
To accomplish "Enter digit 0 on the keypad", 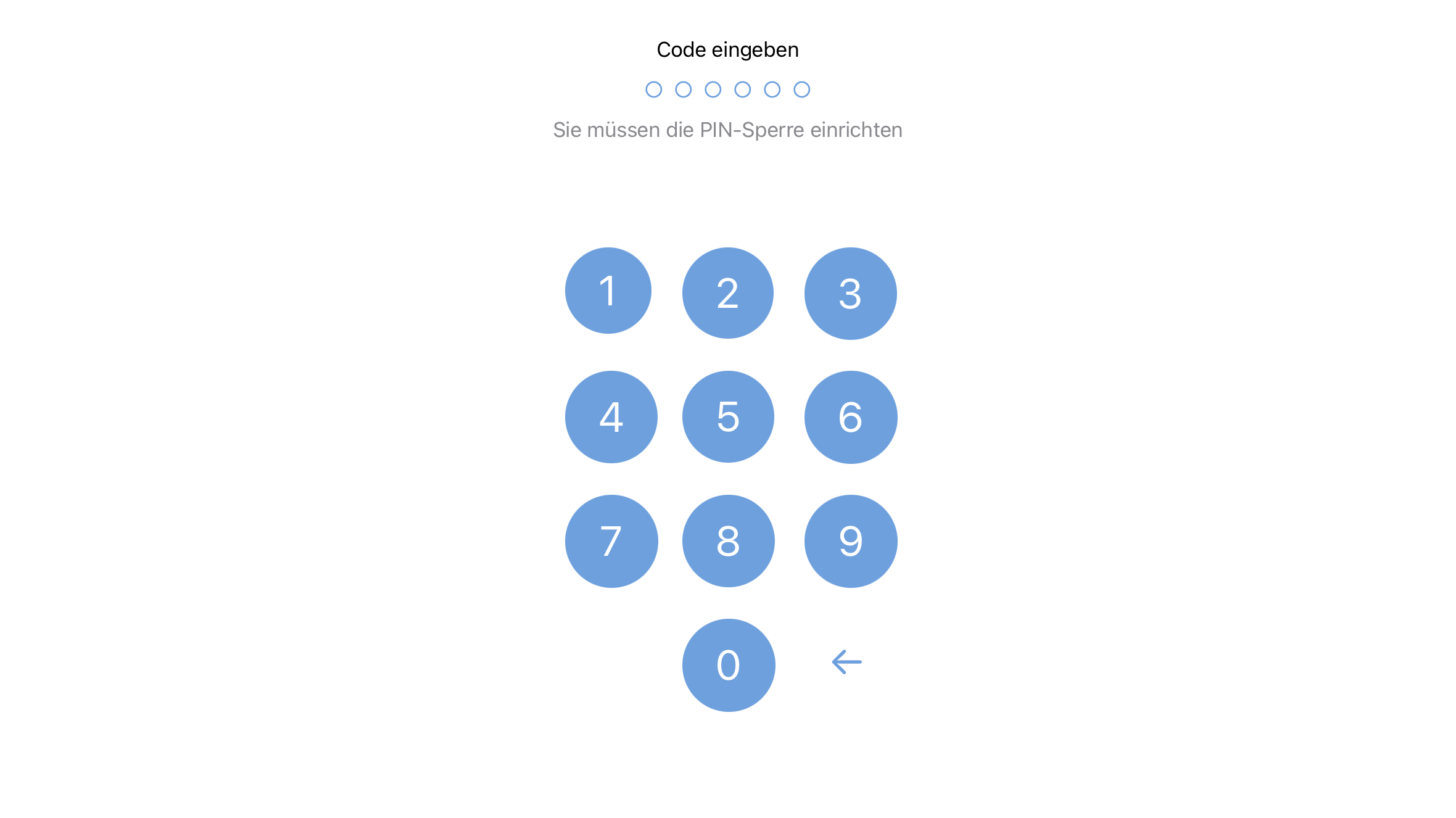I will coord(728,665).
